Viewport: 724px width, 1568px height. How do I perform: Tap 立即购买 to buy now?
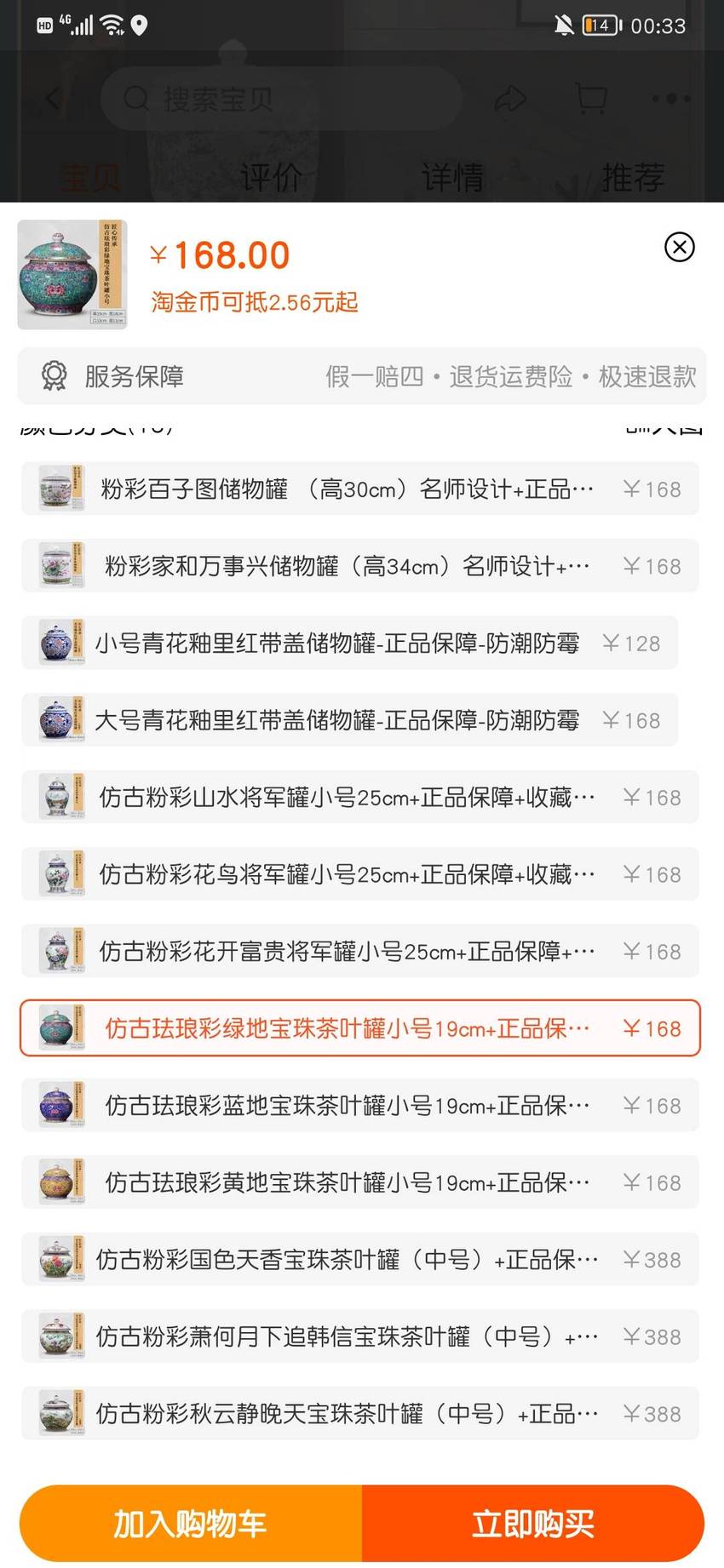(x=533, y=1524)
